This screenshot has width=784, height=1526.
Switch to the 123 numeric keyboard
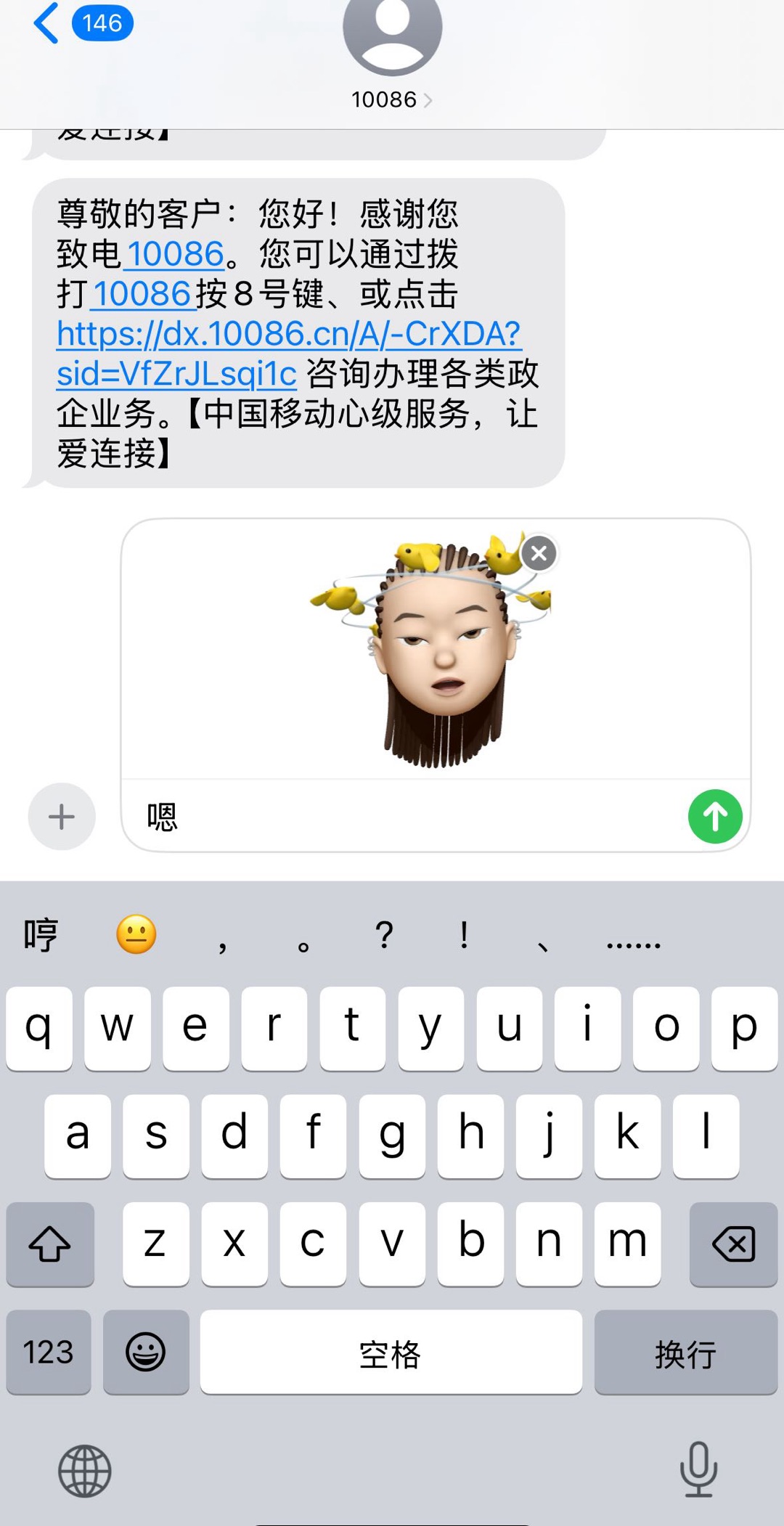click(x=49, y=1352)
